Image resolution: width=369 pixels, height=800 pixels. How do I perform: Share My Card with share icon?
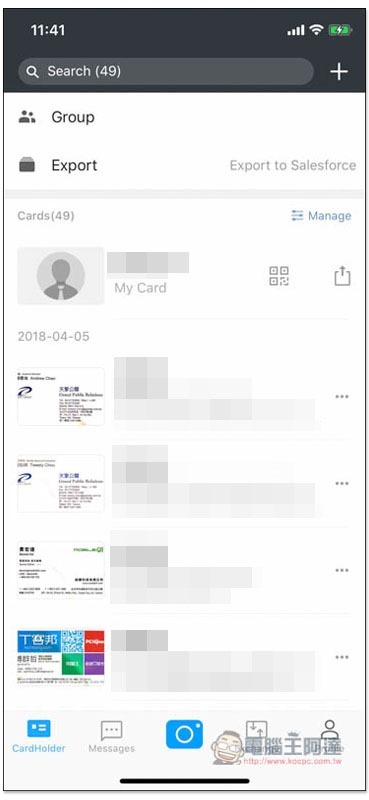[x=342, y=276]
